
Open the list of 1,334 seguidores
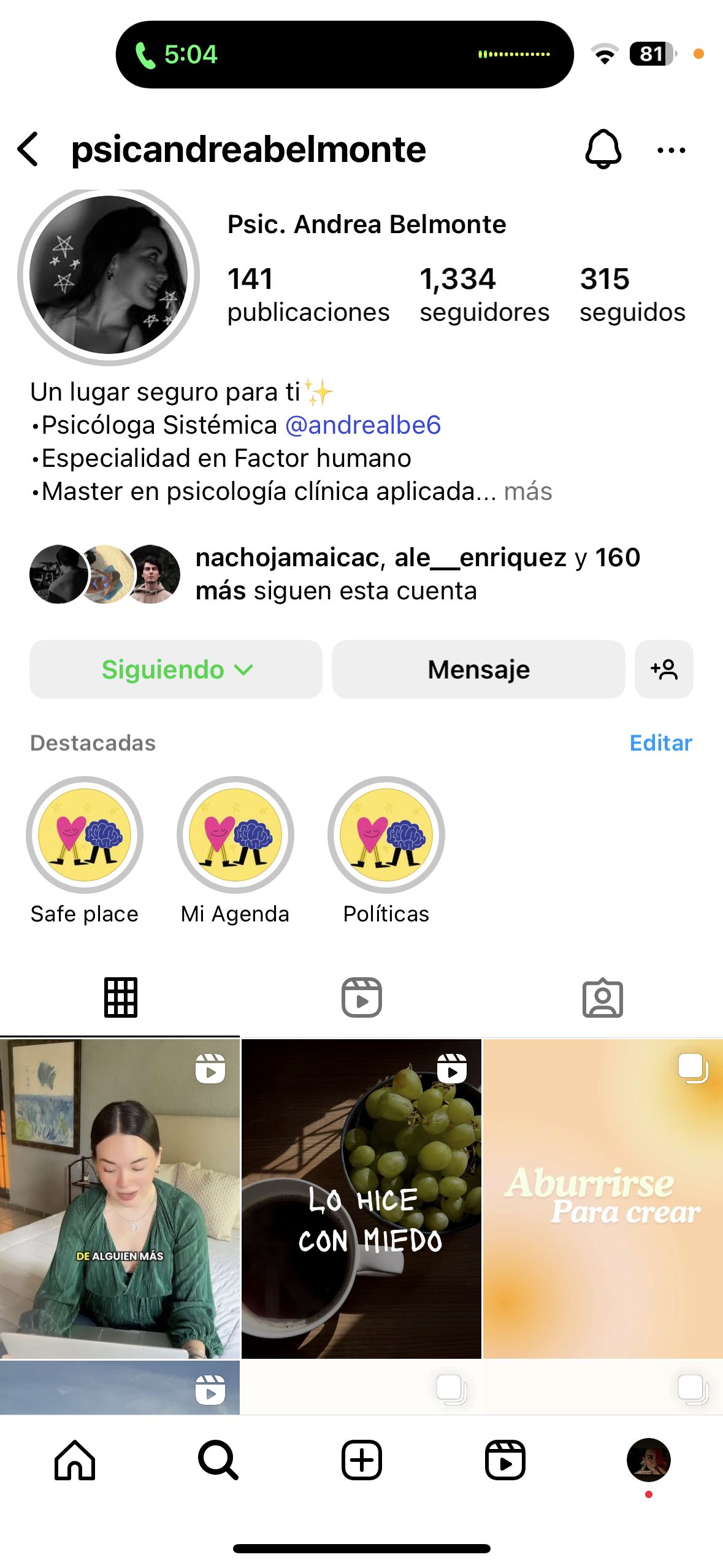[x=484, y=294]
